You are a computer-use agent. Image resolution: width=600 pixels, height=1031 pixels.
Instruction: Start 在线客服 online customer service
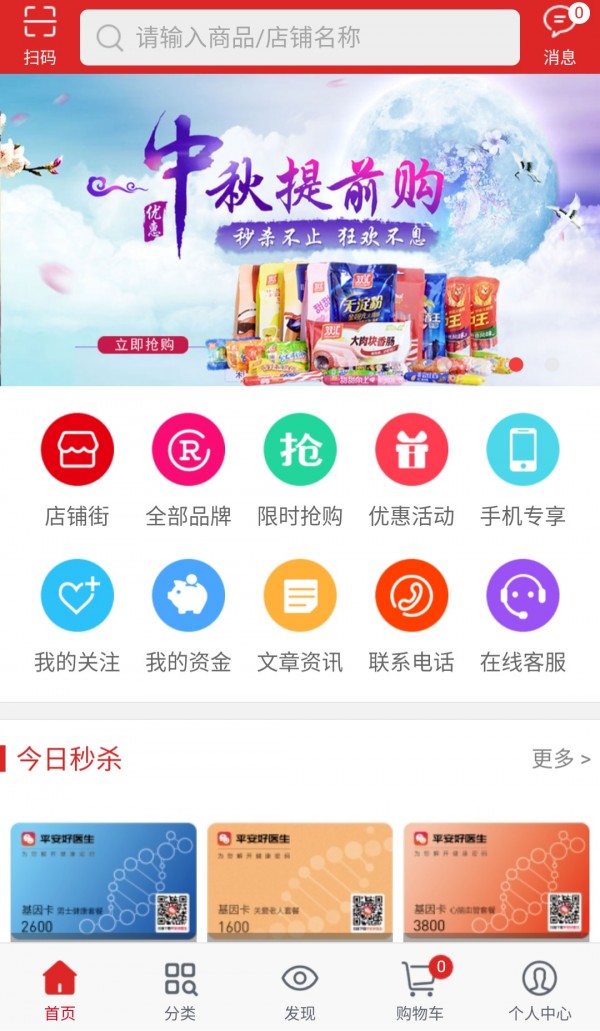522,615
